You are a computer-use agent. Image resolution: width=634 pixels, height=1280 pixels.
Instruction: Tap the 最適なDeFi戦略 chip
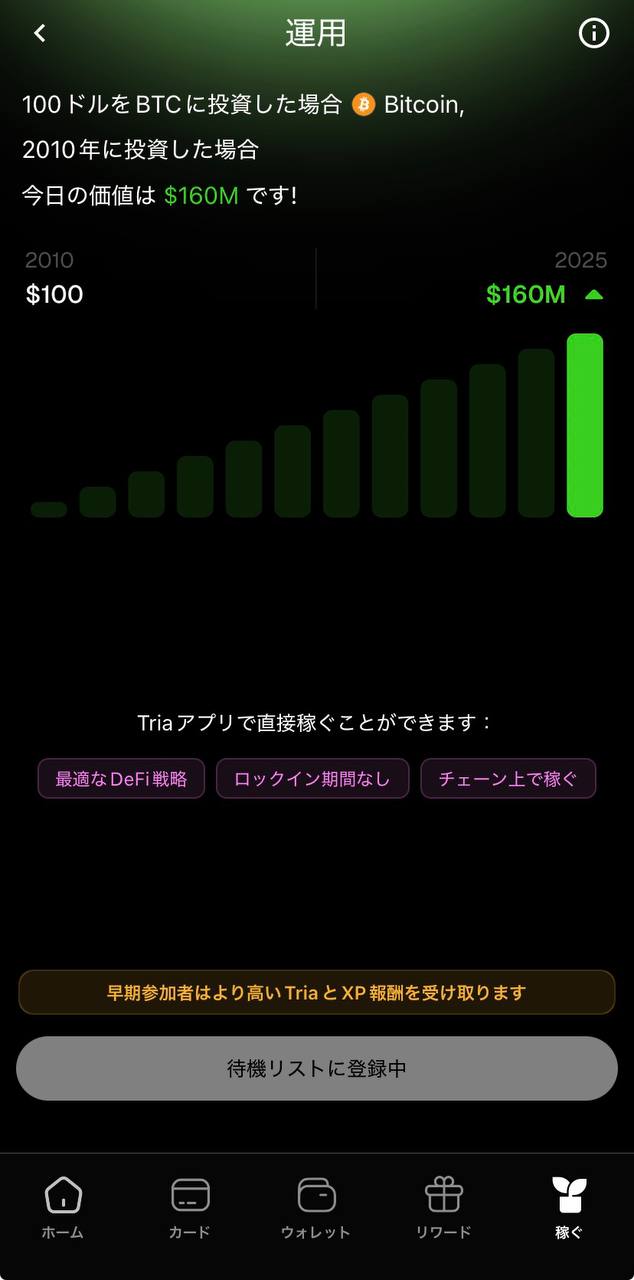121,779
